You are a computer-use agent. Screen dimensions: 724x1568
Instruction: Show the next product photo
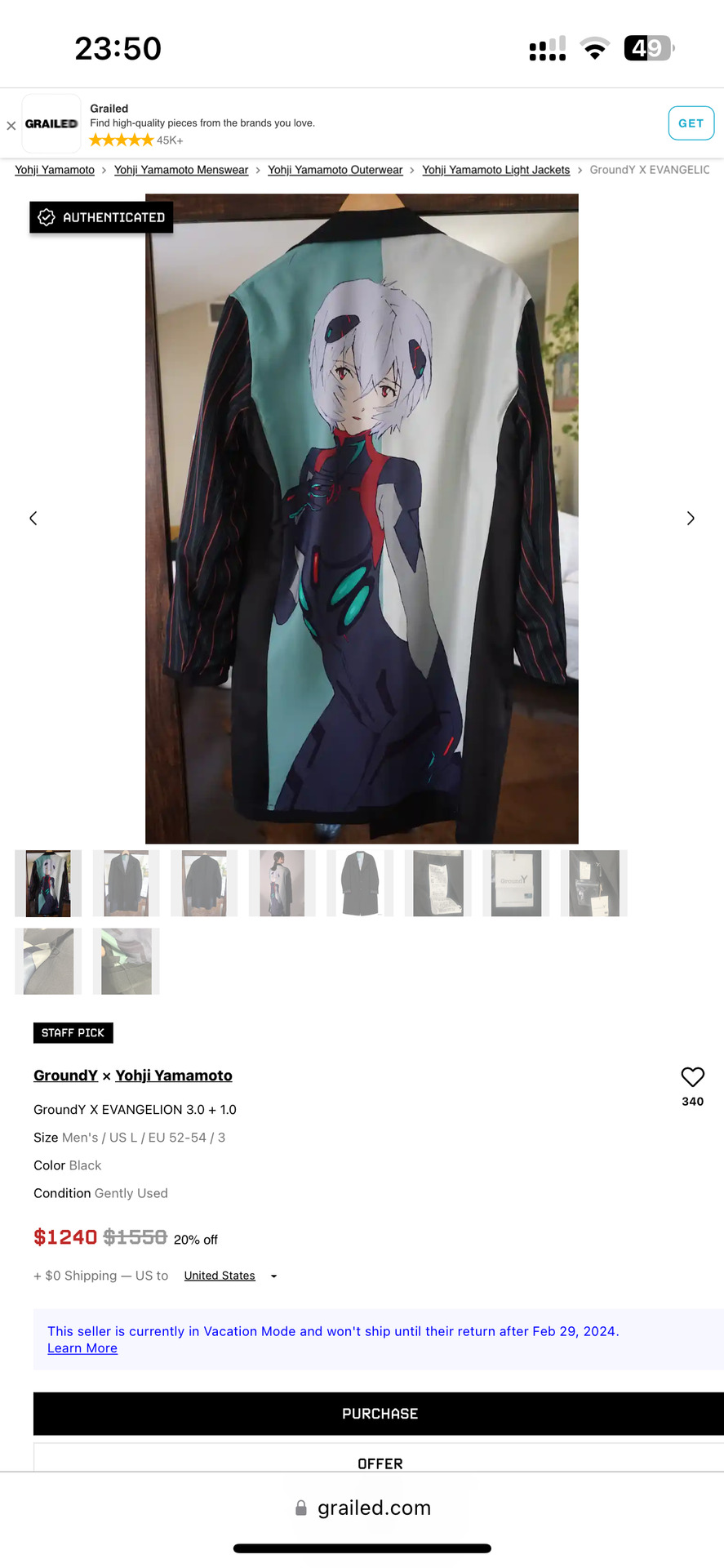tap(691, 519)
